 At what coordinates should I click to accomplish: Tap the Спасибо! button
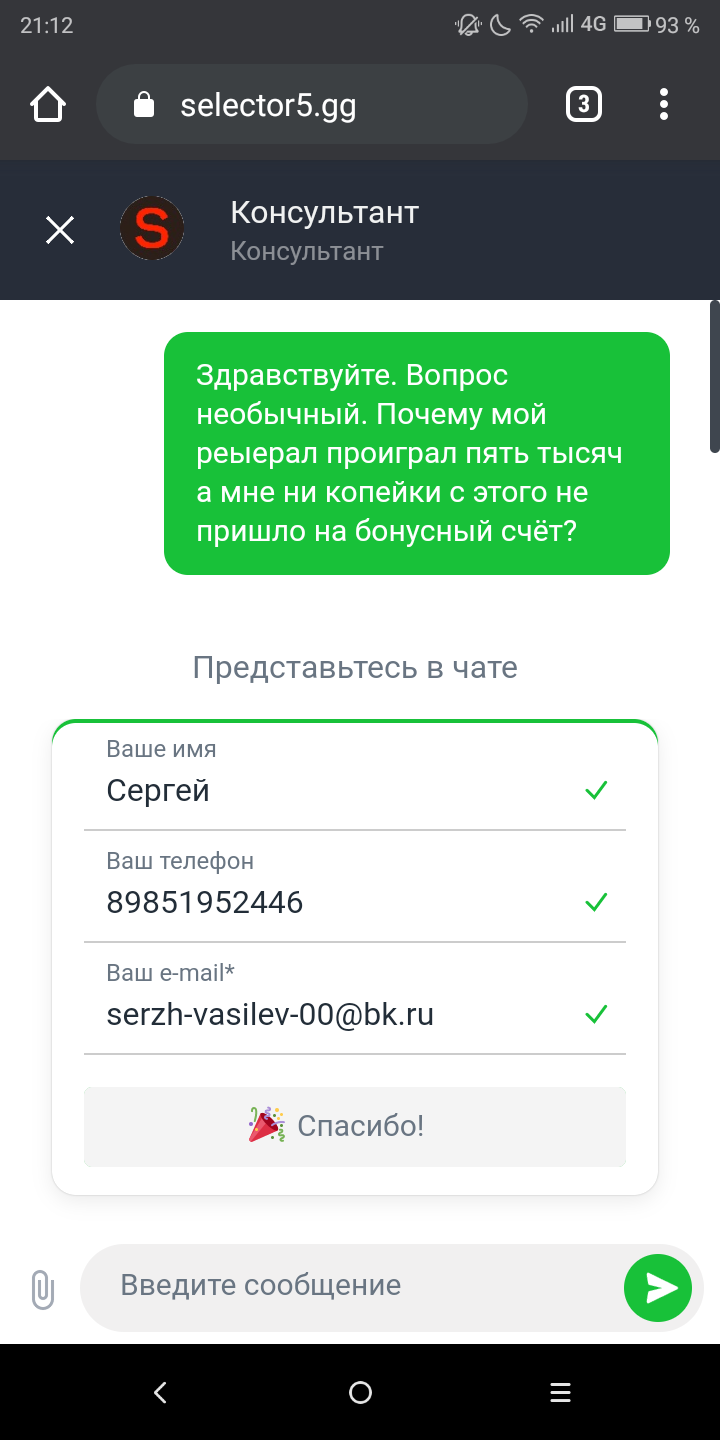(355, 1126)
